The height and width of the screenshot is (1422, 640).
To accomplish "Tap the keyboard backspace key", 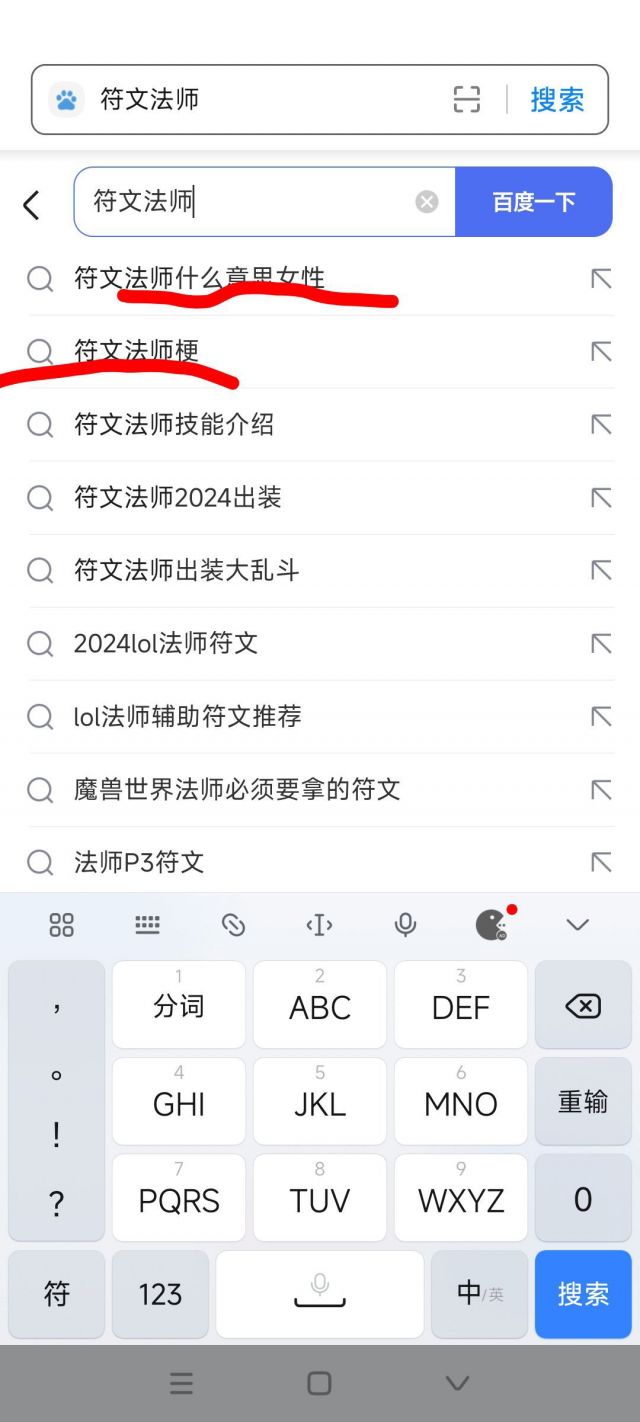I will click(583, 1006).
